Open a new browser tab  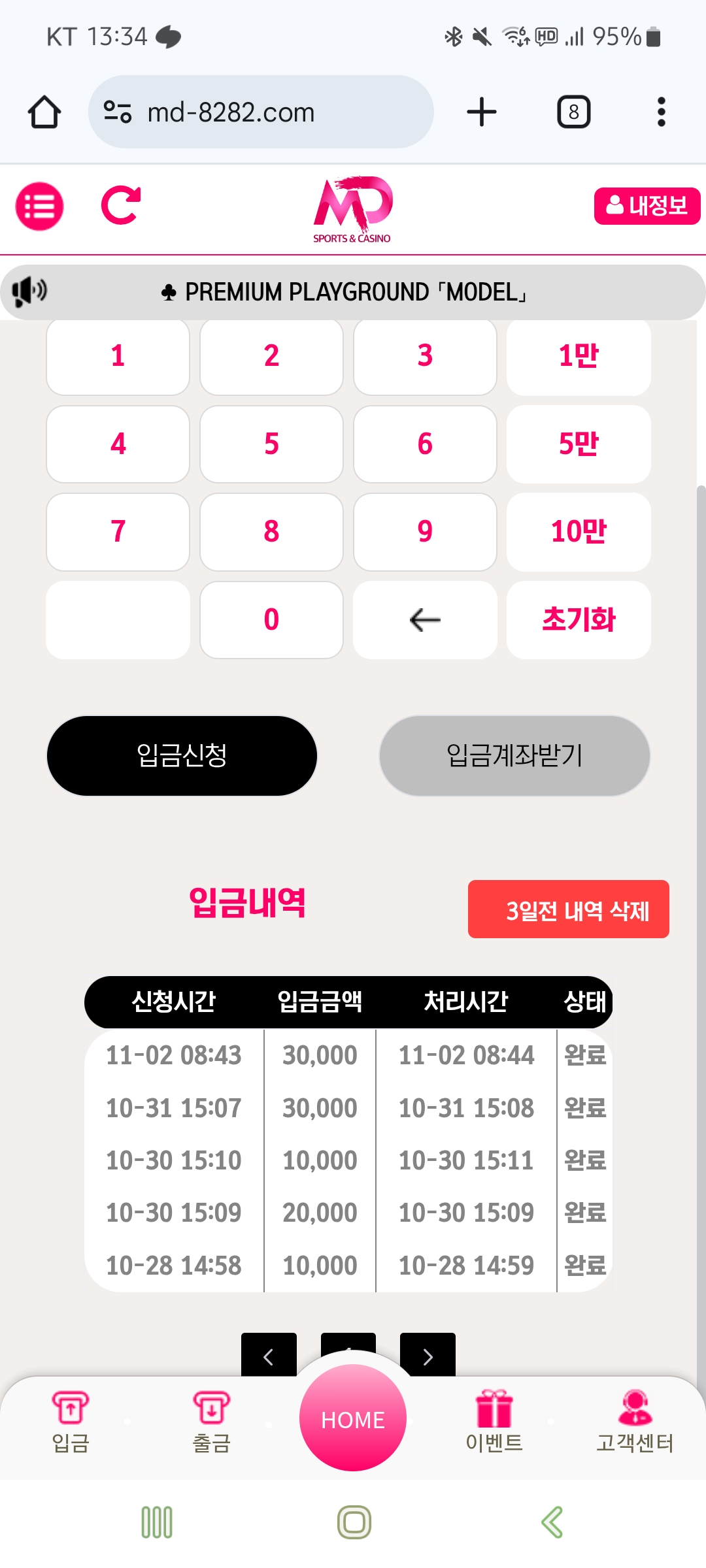click(x=482, y=112)
